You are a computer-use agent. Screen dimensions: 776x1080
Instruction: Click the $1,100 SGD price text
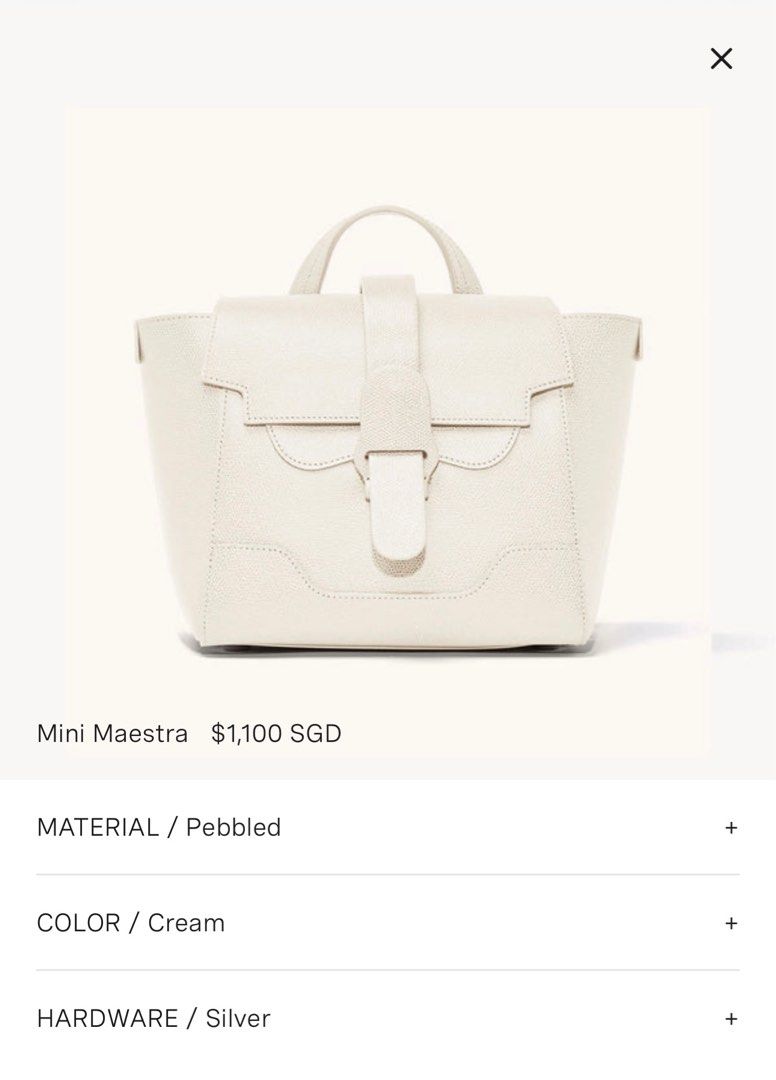point(274,731)
